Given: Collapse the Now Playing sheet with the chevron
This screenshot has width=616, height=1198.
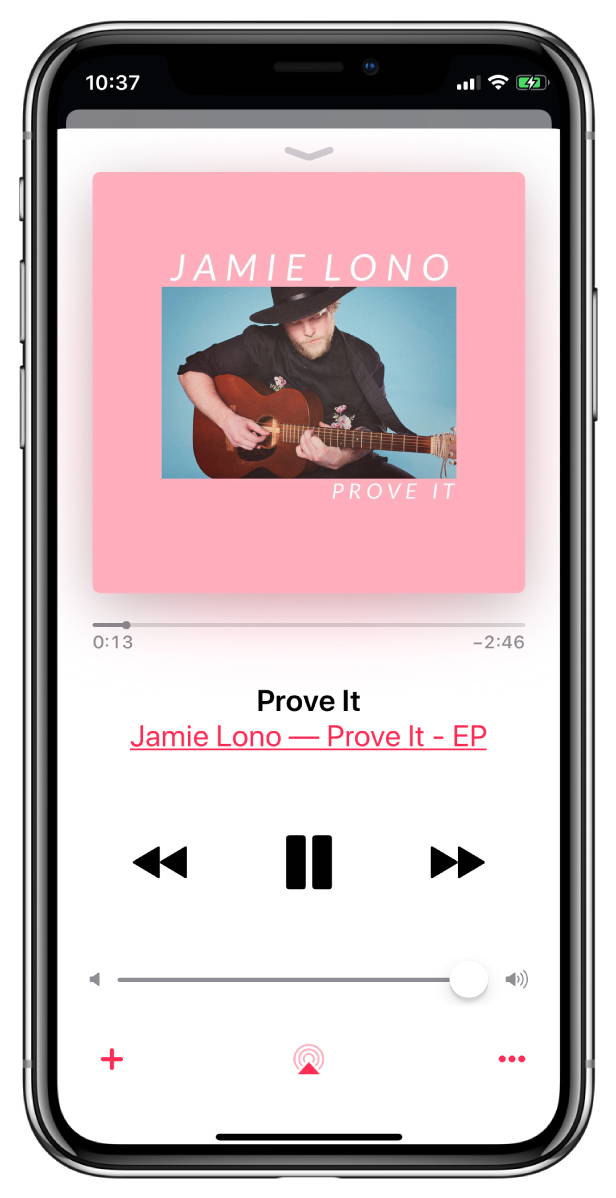Looking at the screenshot, I should (309, 153).
